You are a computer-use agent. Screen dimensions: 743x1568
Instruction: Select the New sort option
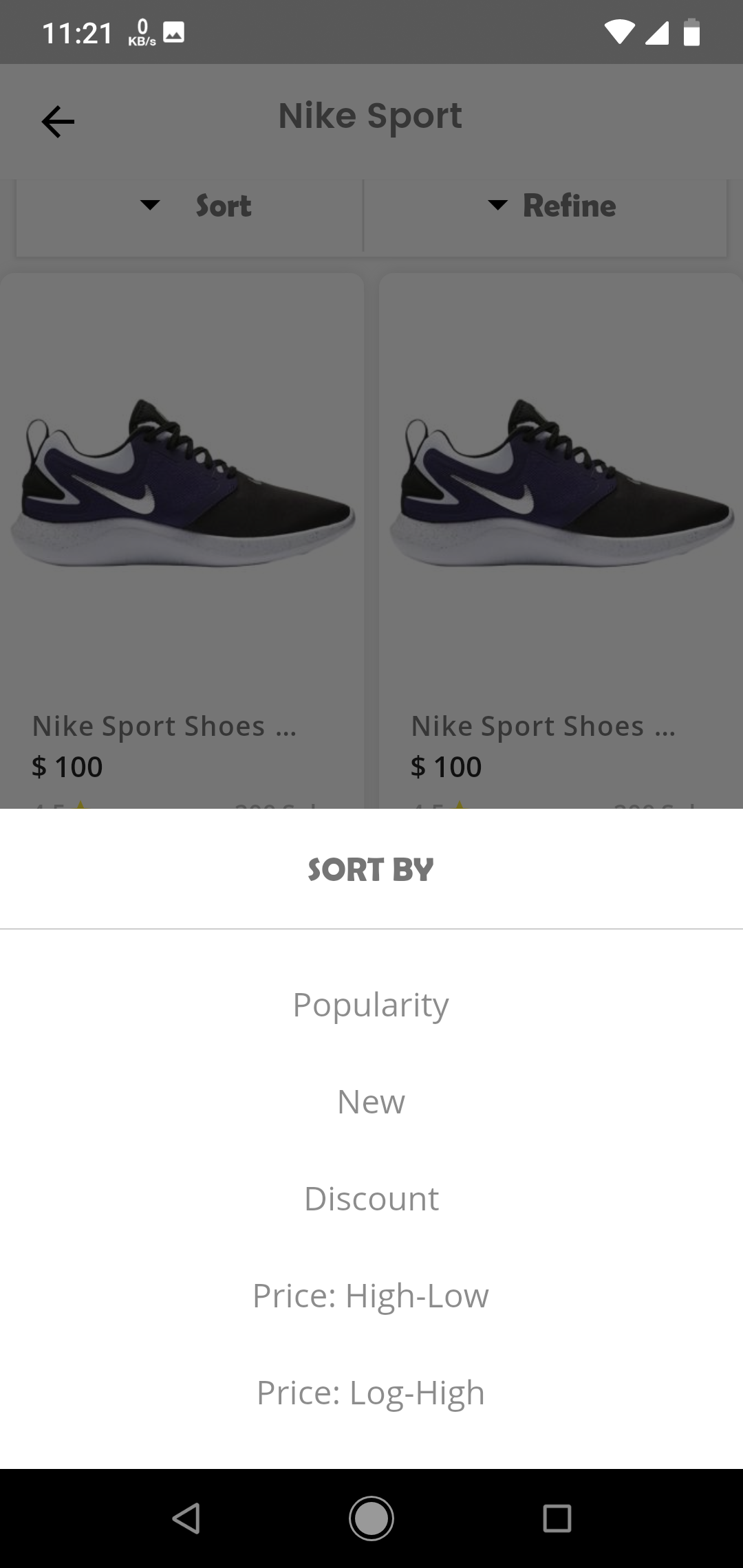[x=371, y=1102]
